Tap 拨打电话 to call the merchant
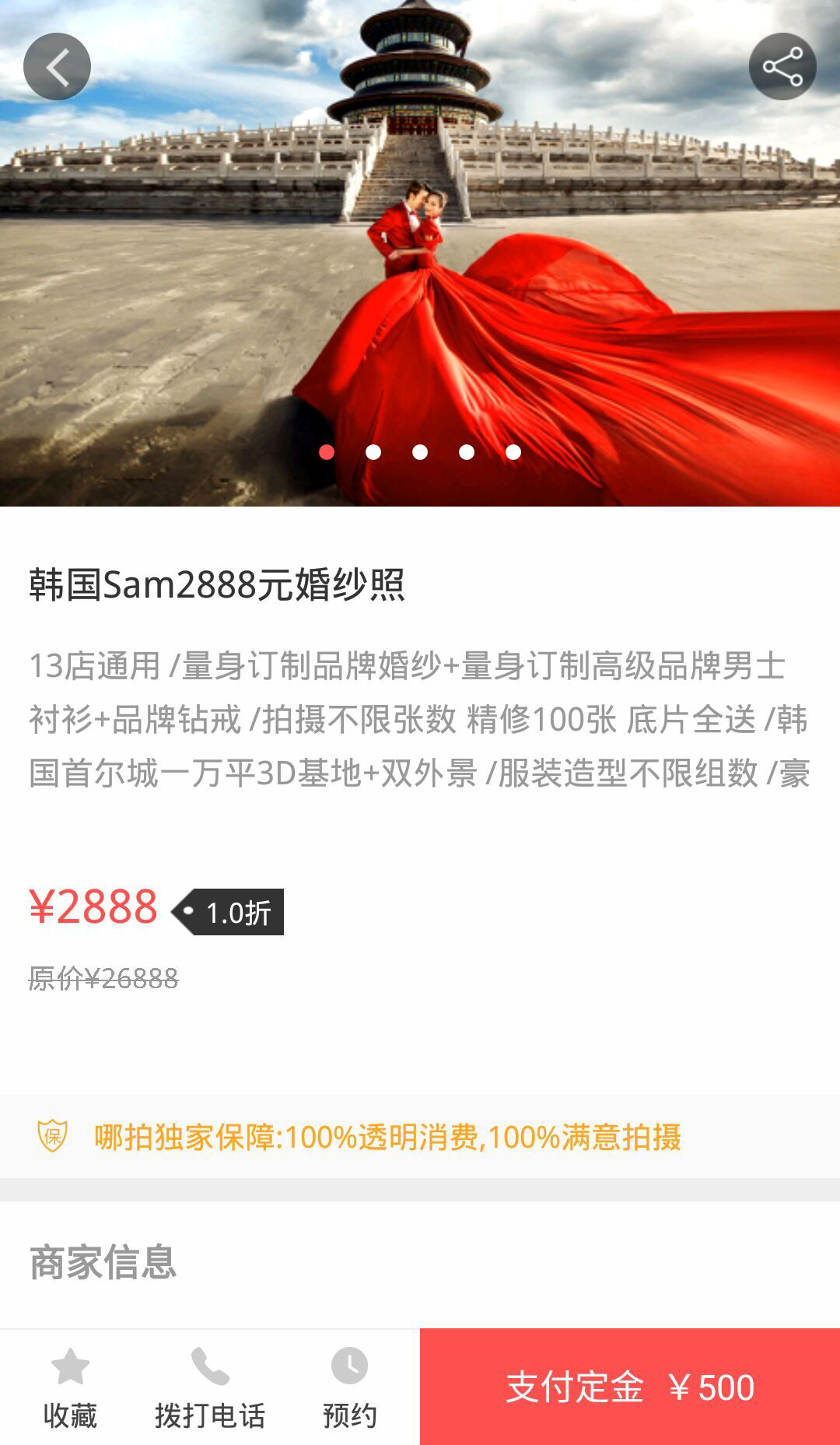The image size is (840, 1445). [210, 1387]
